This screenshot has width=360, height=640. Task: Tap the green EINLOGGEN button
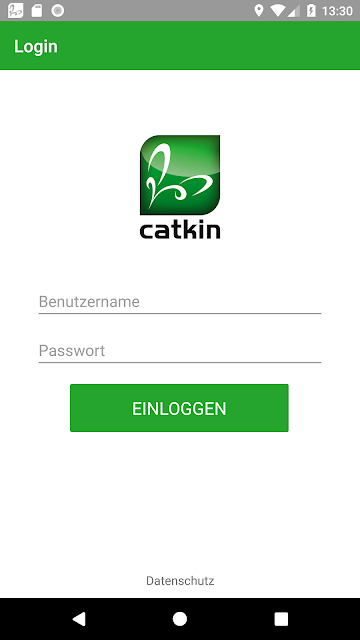(x=179, y=408)
